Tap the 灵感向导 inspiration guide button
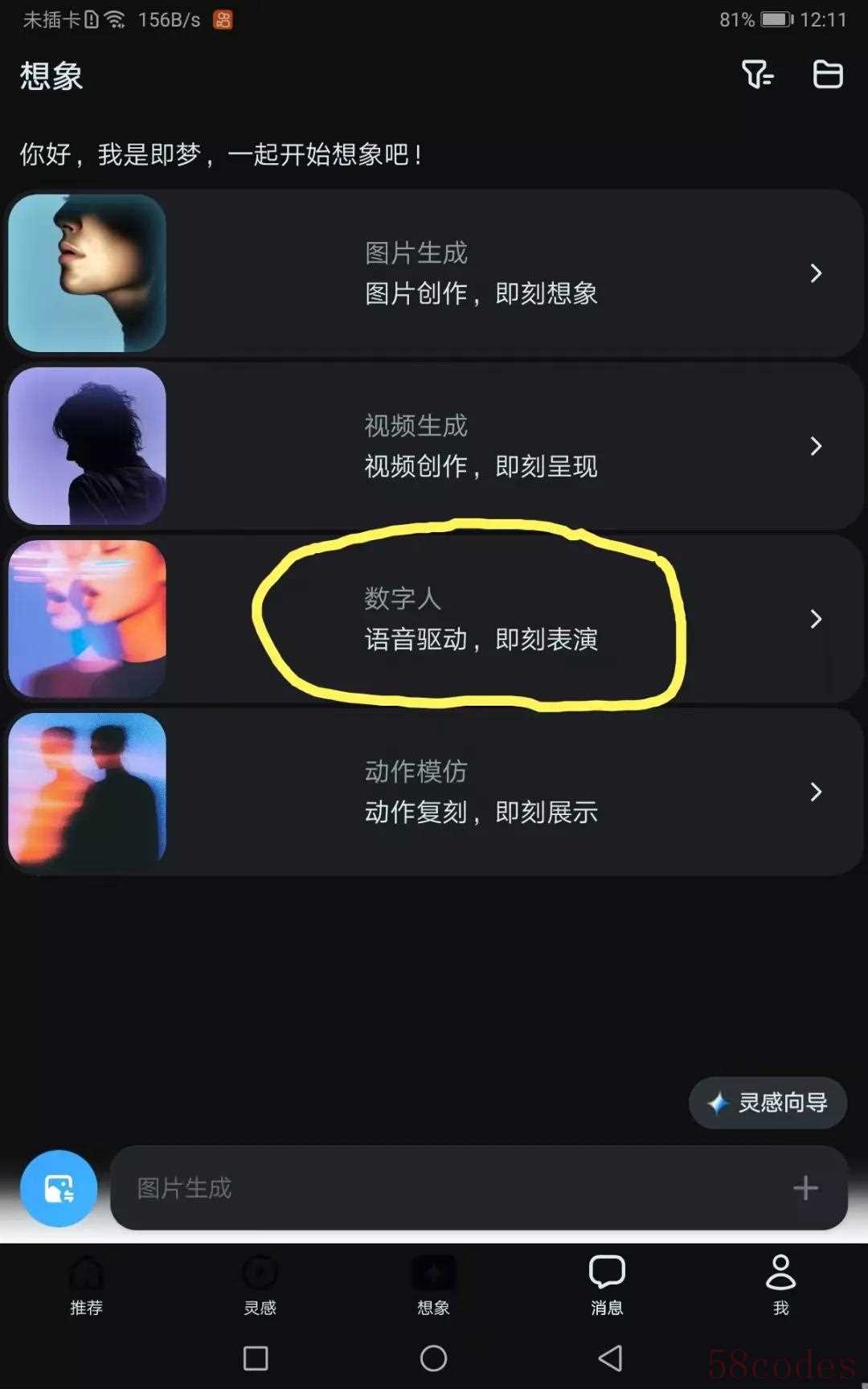Screen dimensions: 868x1389 [768, 1102]
